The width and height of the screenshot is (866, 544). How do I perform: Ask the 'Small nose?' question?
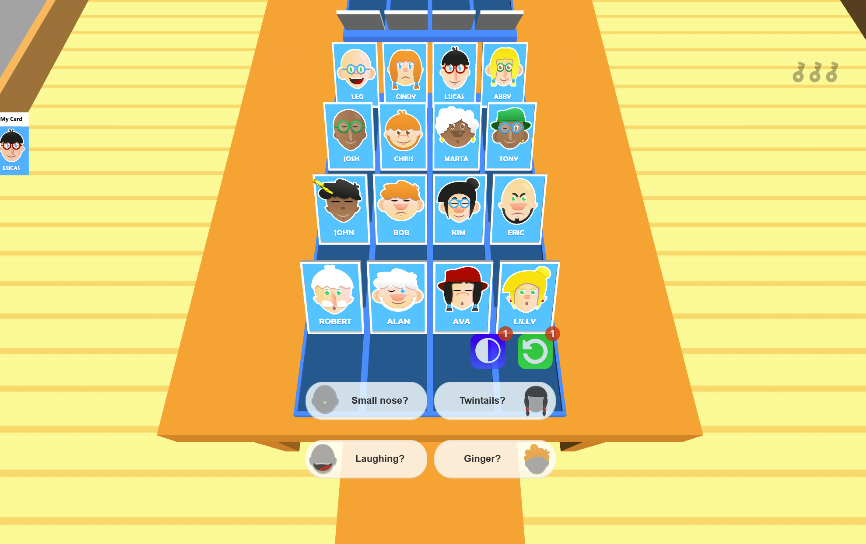[366, 401]
